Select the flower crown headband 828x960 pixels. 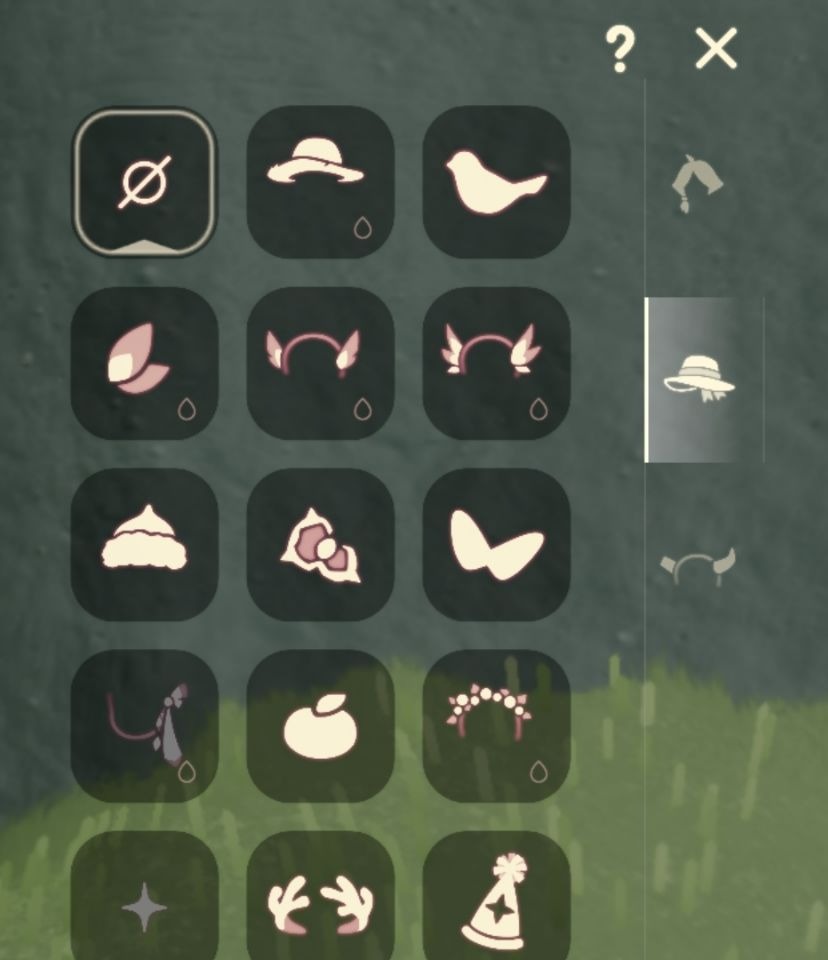pos(496,725)
